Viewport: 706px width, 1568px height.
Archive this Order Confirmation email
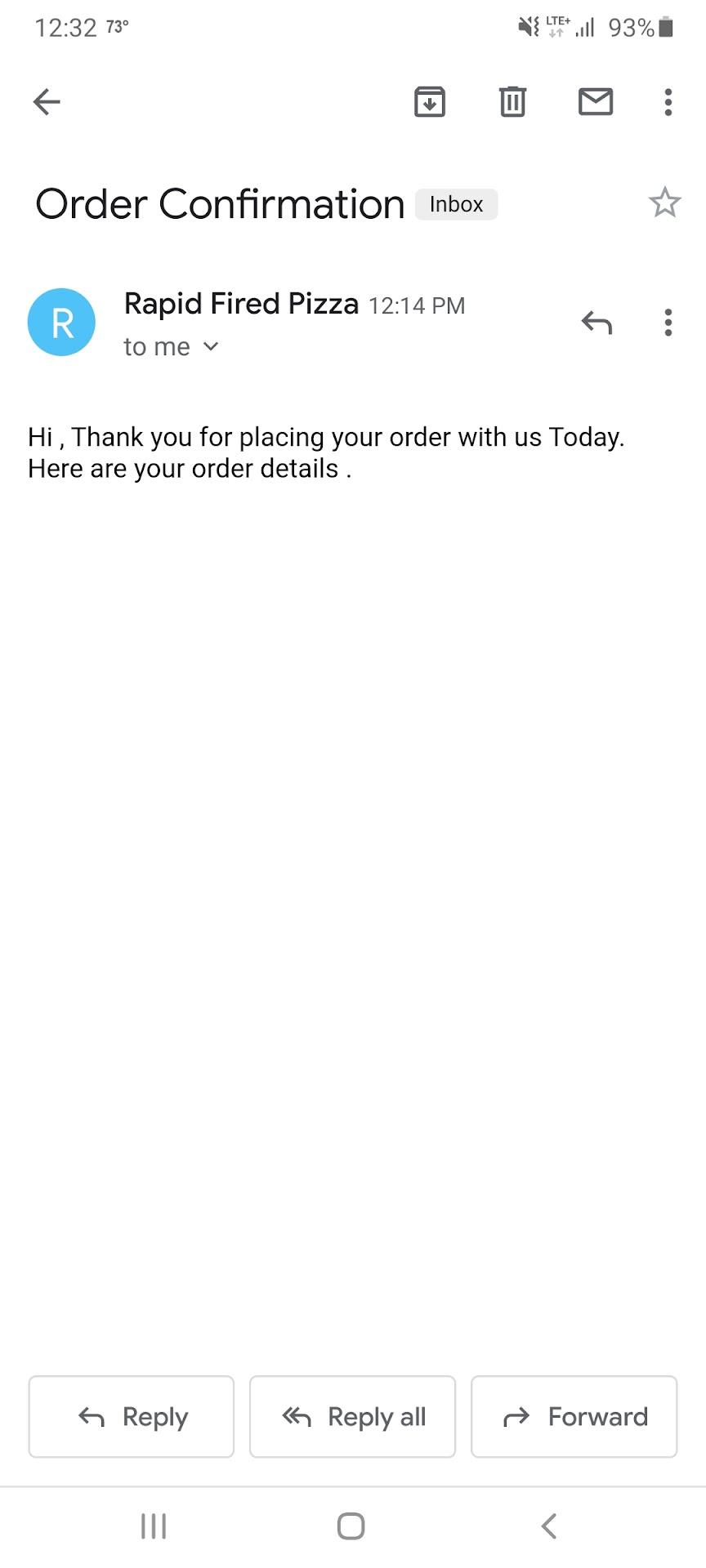430,102
